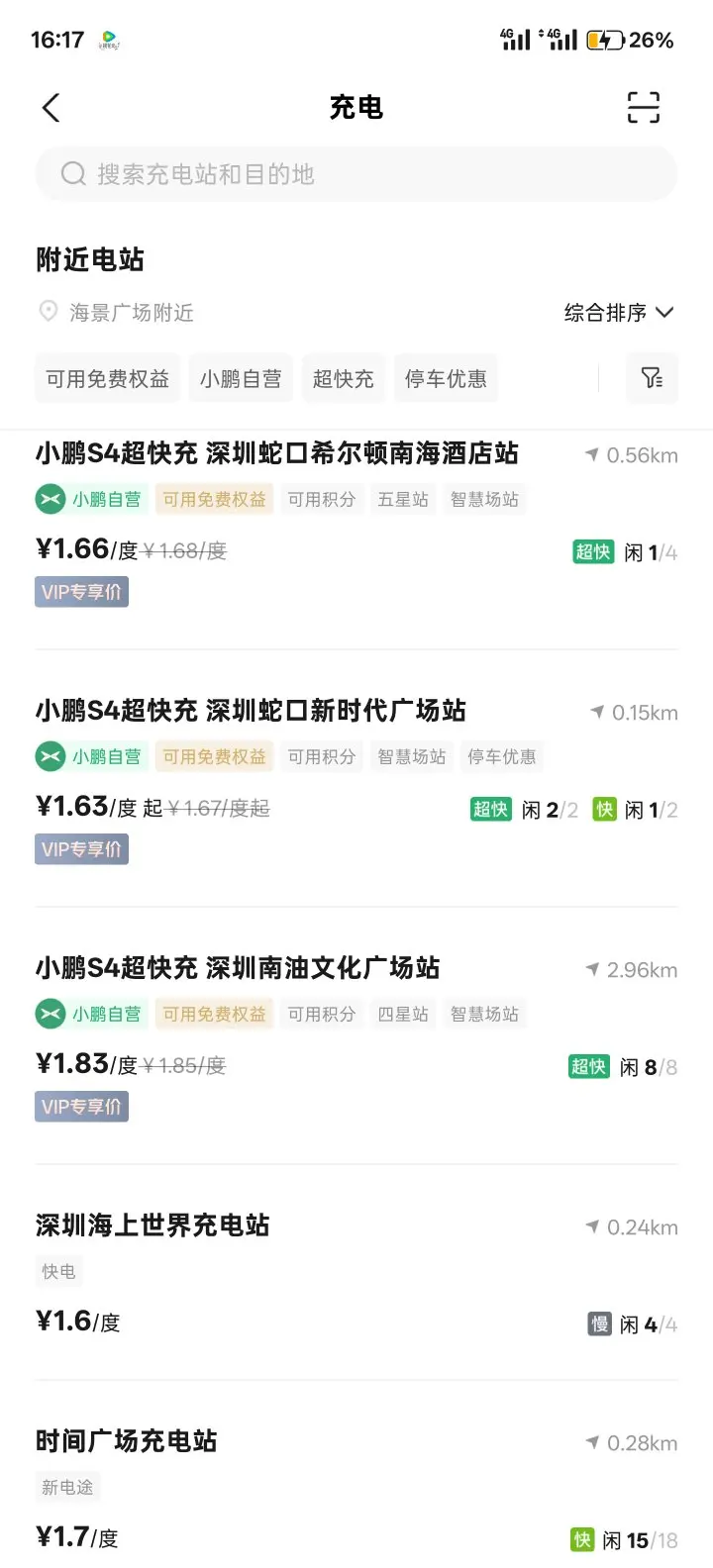
Task: Open the QR scan icon
Action: tap(643, 107)
